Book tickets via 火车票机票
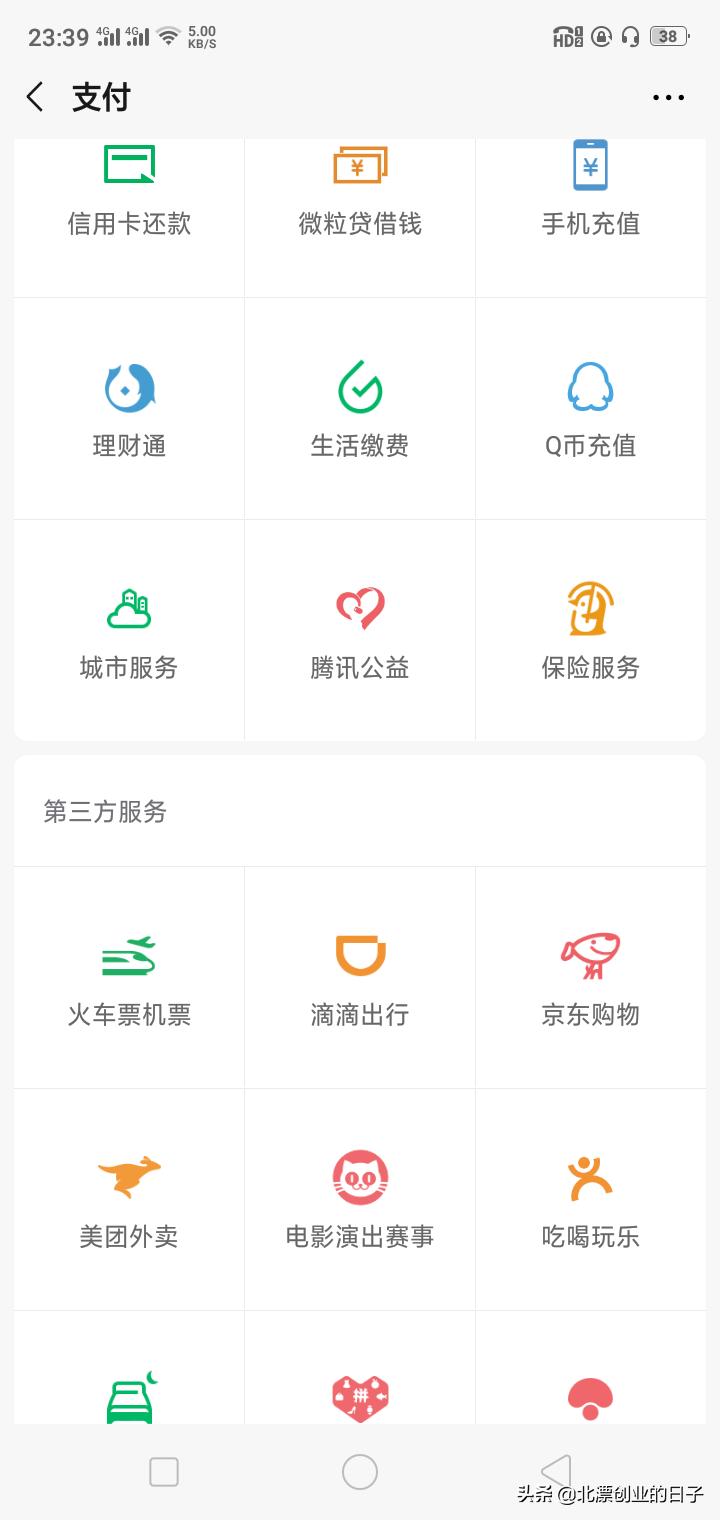Image resolution: width=720 pixels, height=1520 pixels. 129,980
